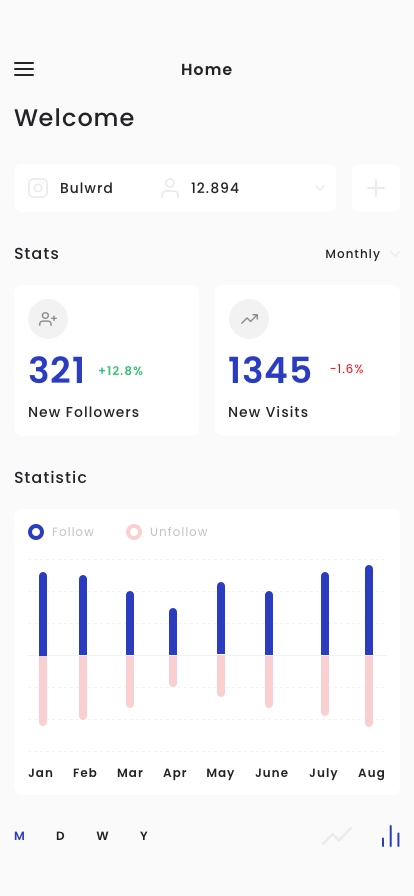
Task: Select the M time range
Action: 19,836
